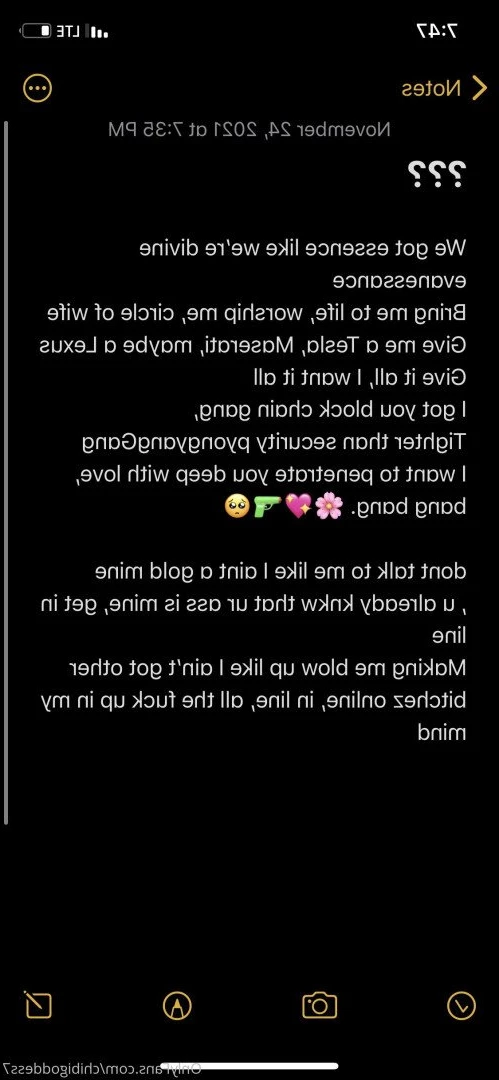This screenshot has width=499, height=1080.
Task: Open the markup pen tool
Action: 177,1006
